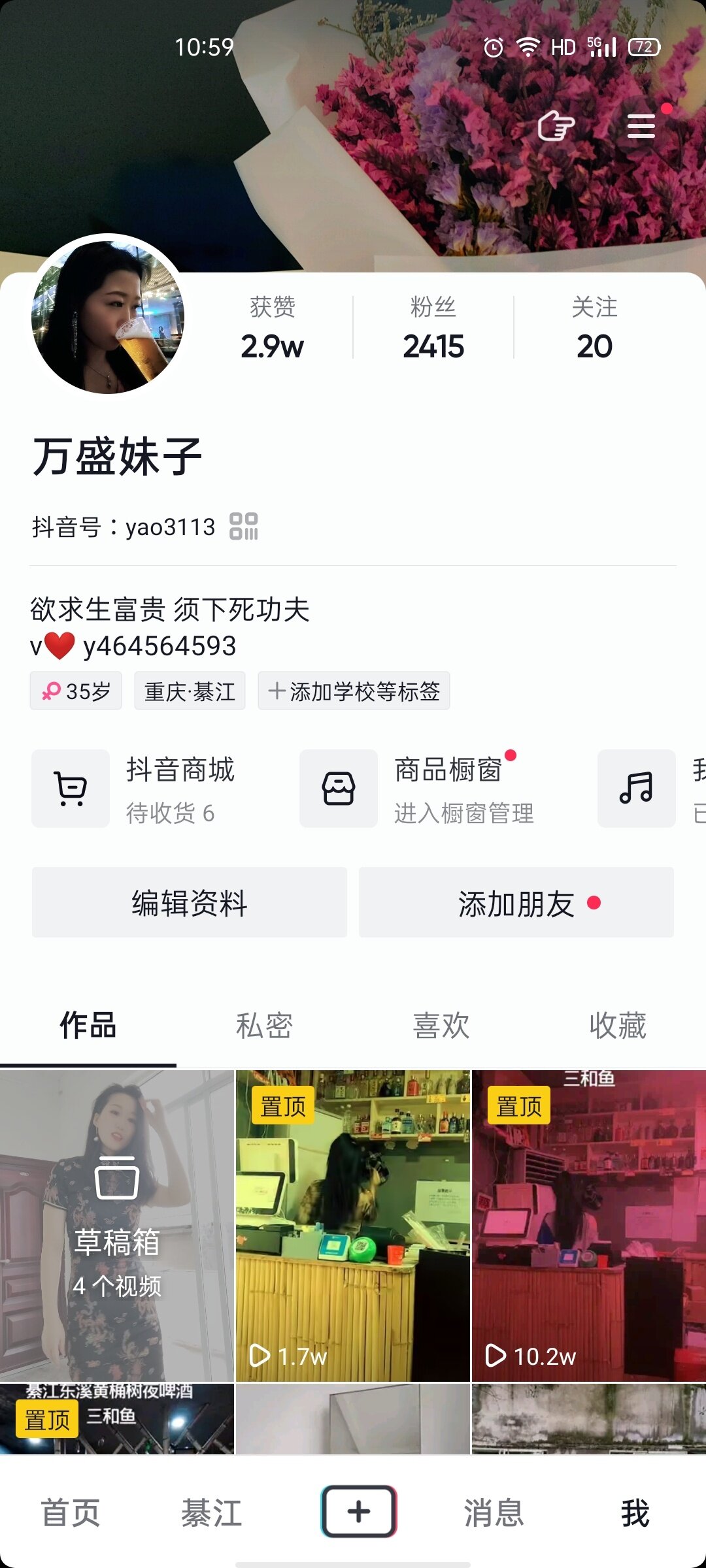This screenshot has width=706, height=1568.
Task: Open the 消息 messages tab
Action: (494, 1513)
